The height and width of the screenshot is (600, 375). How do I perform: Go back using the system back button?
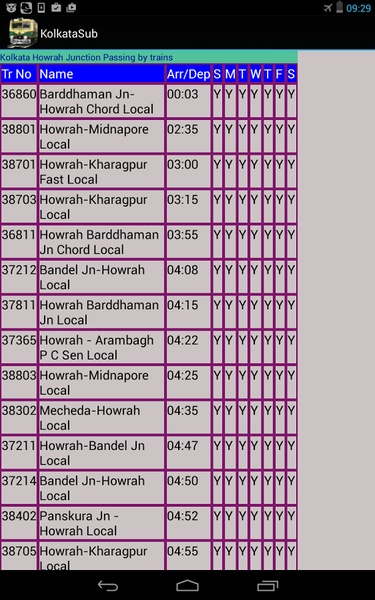[108, 586]
